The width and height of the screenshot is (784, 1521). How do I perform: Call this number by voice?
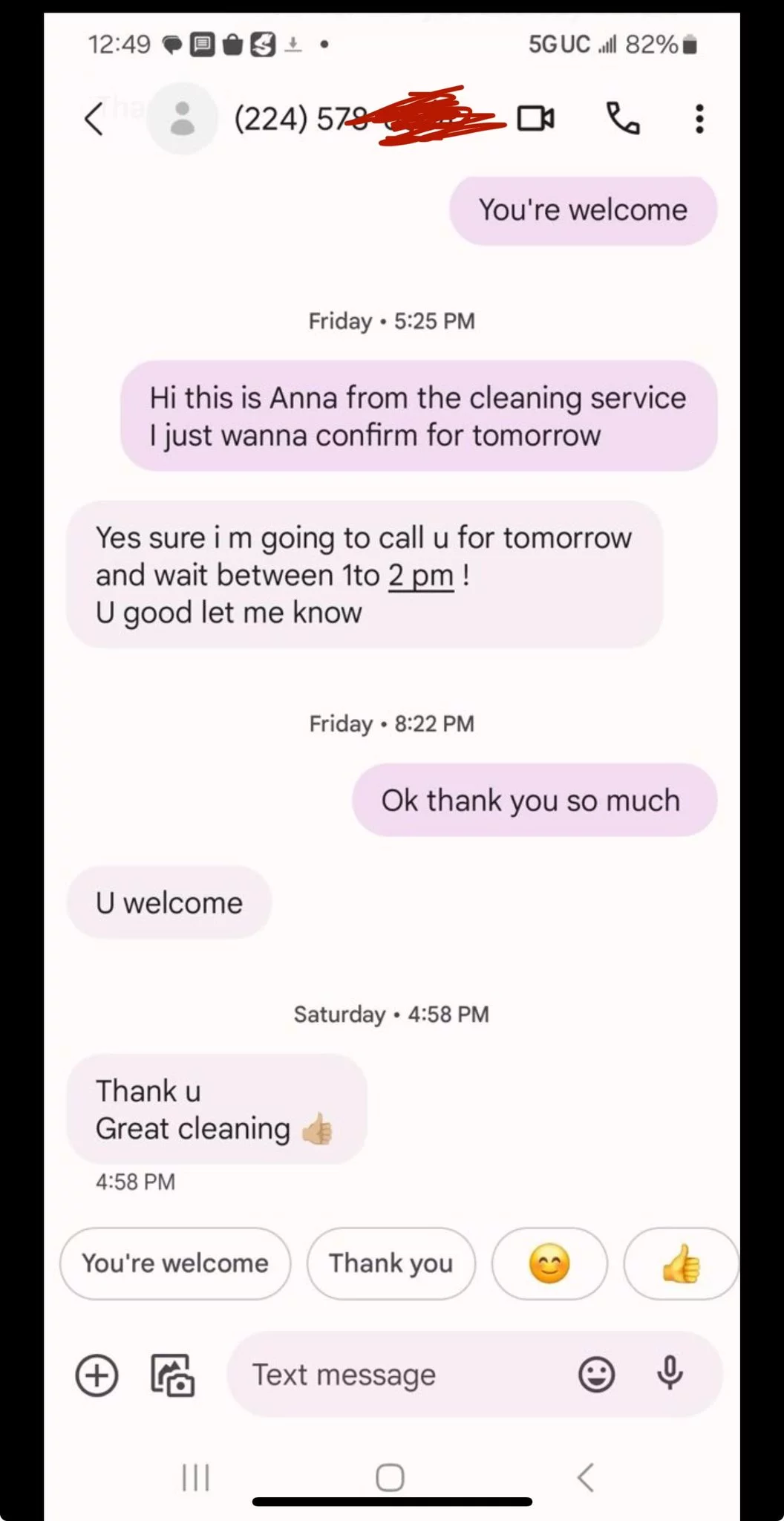coord(623,119)
